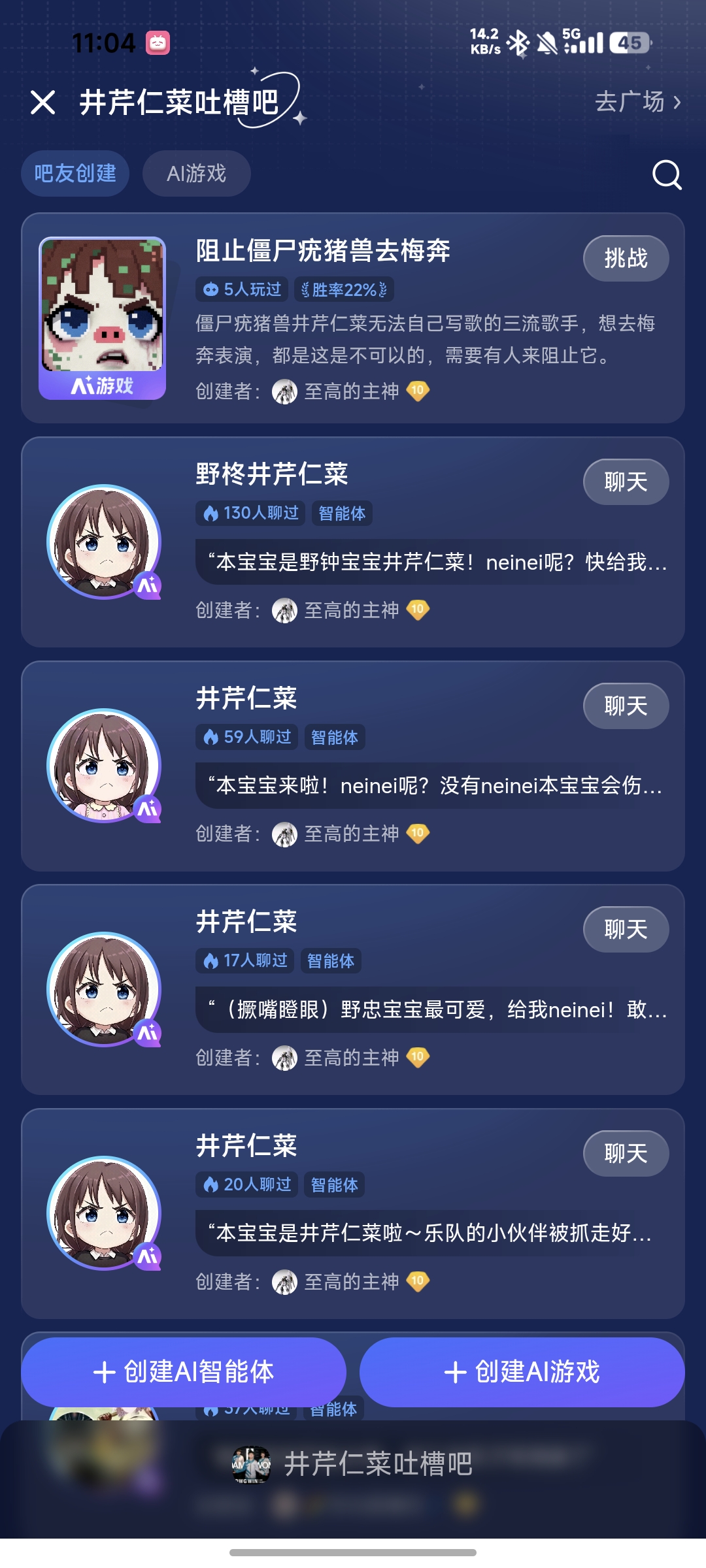The height and width of the screenshot is (1568, 706).
Task: Create a new AI agent with 创建AI智能体
Action: 184,1372
